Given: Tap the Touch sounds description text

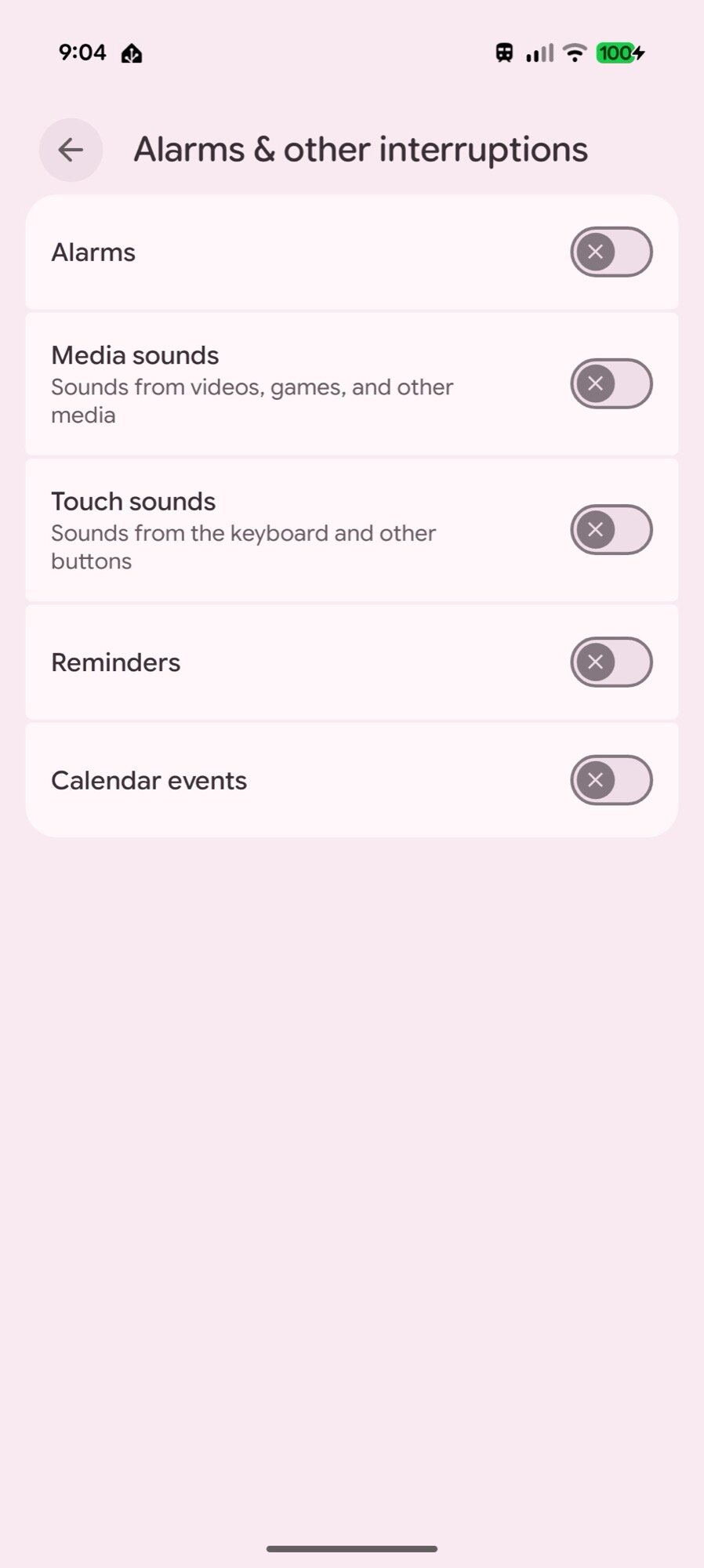Looking at the screenshot, I should [243, 546].
